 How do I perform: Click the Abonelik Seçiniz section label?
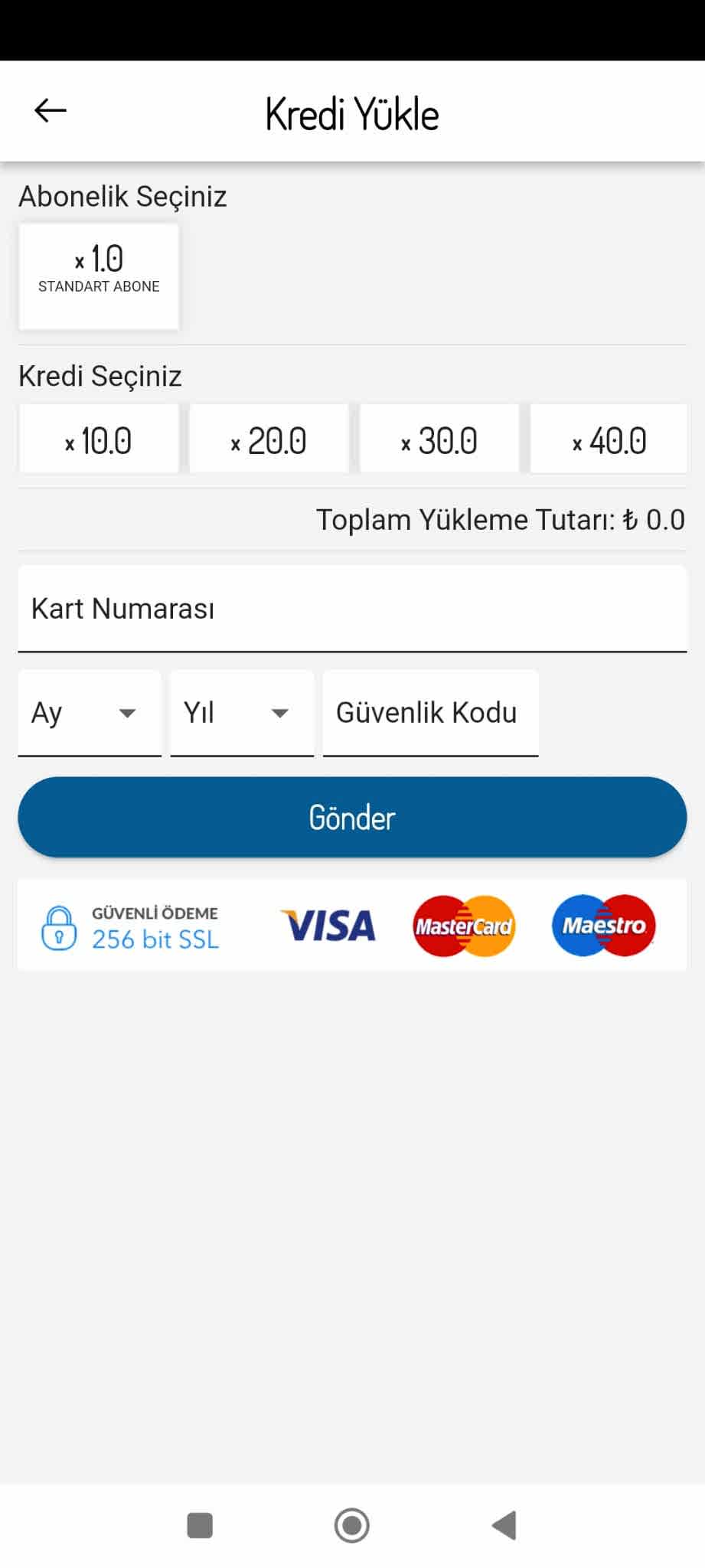122,196
